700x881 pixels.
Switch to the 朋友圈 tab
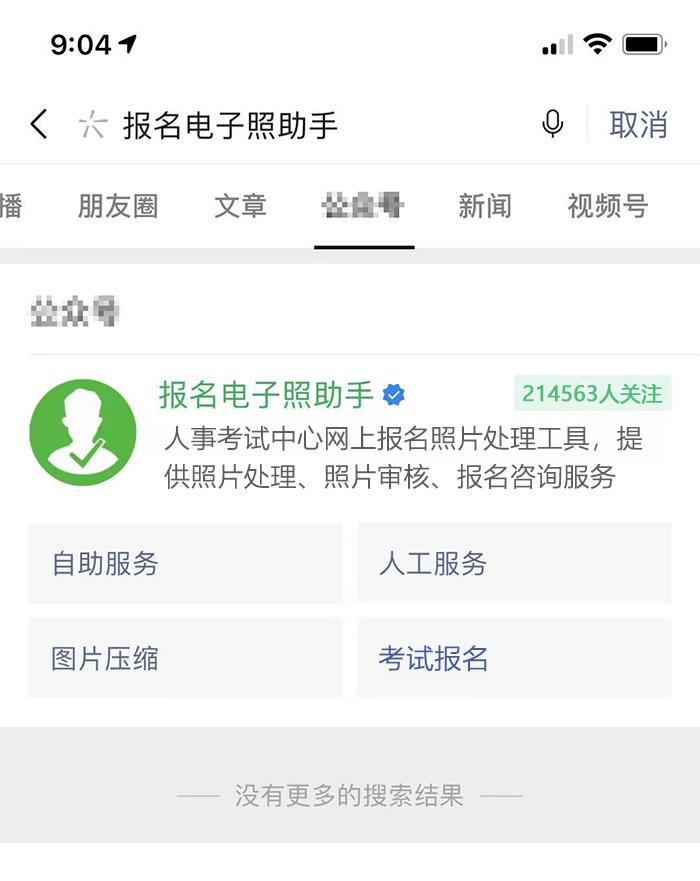coord(118,206)
